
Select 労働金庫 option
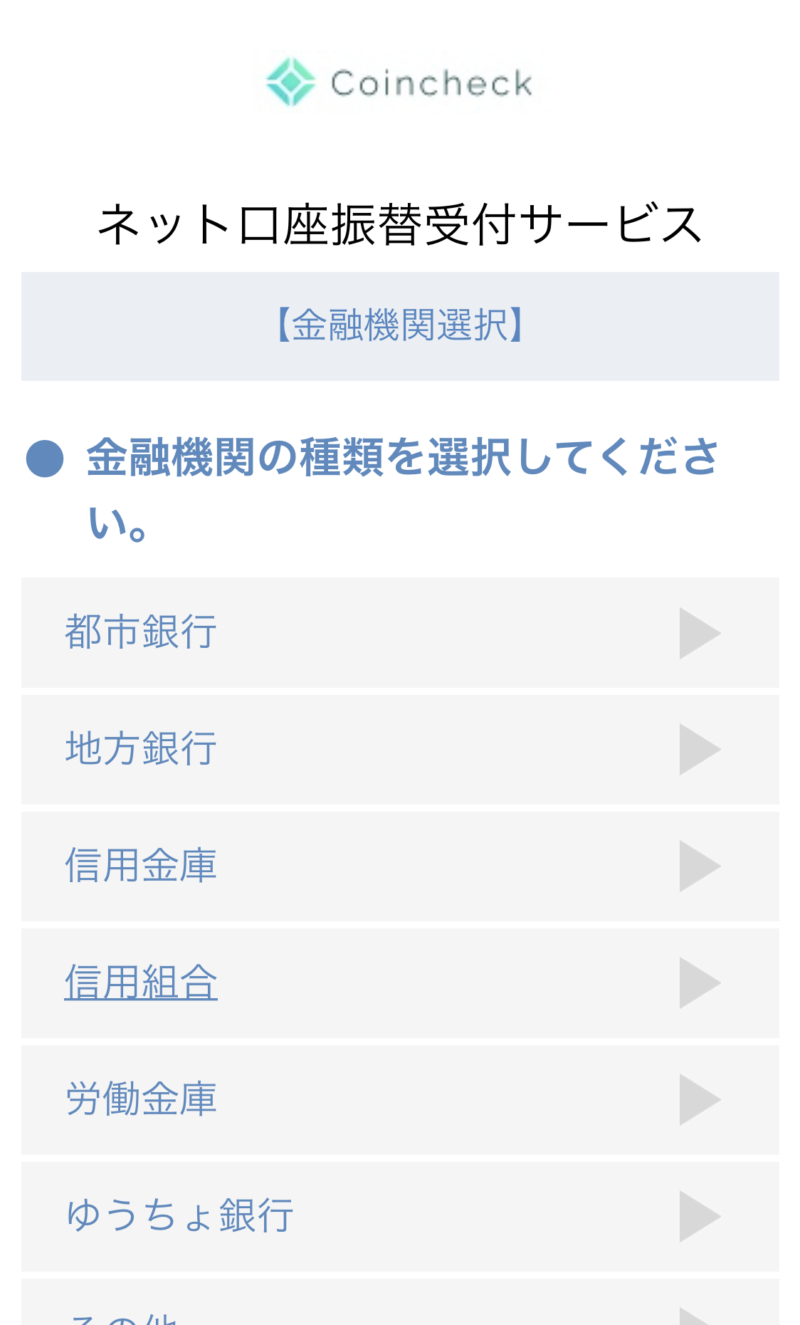400,1100
